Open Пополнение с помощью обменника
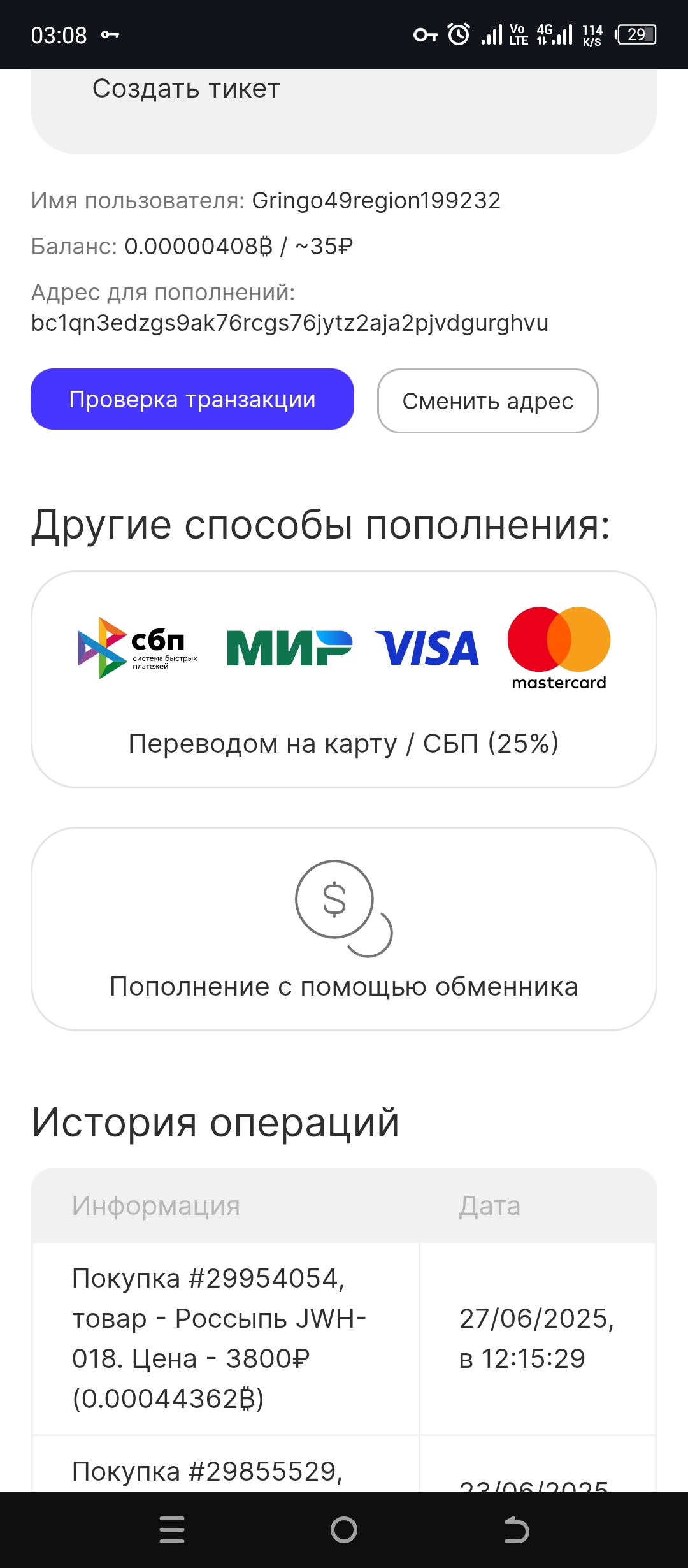The height and width of the screenshot is (1568, 688). point(344,929)
